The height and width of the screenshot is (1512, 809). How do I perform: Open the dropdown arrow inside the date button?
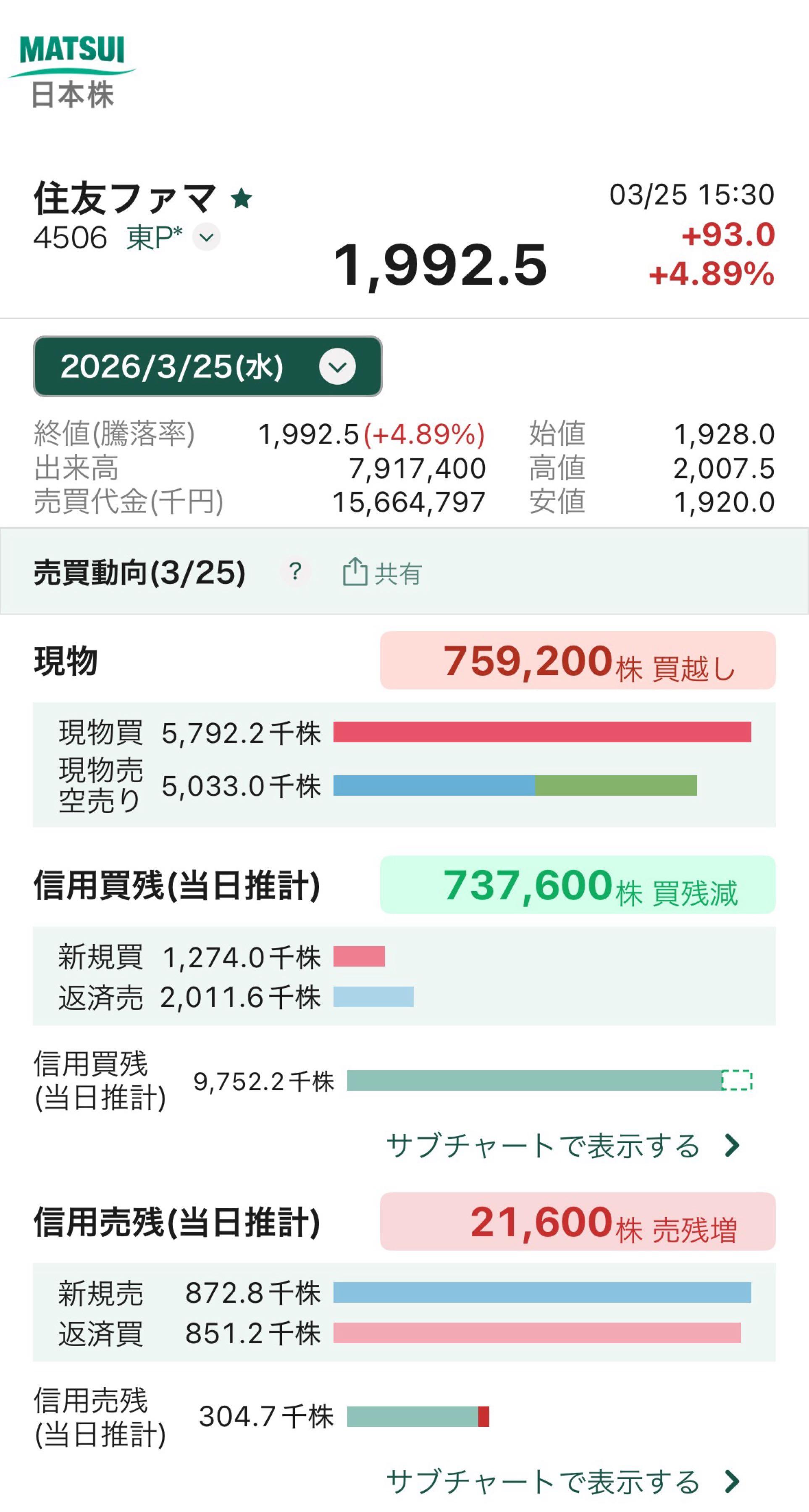click(x=336, y=369)
